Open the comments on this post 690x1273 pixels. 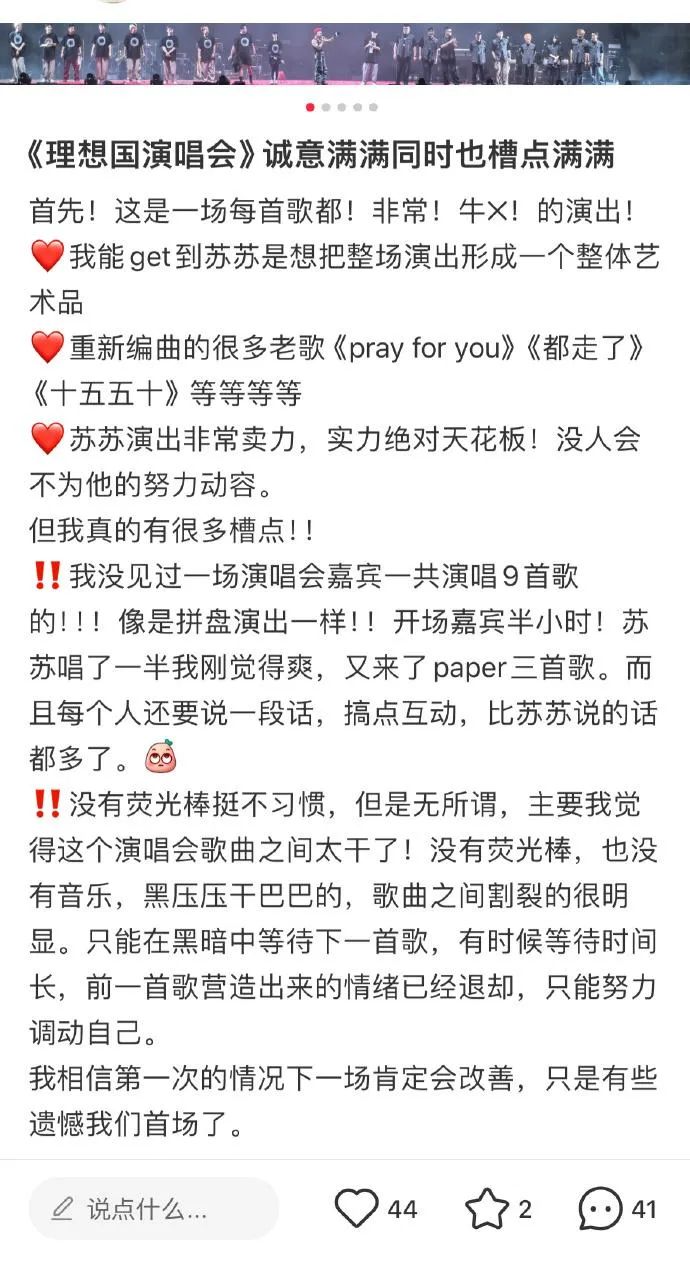point(601,1209)
